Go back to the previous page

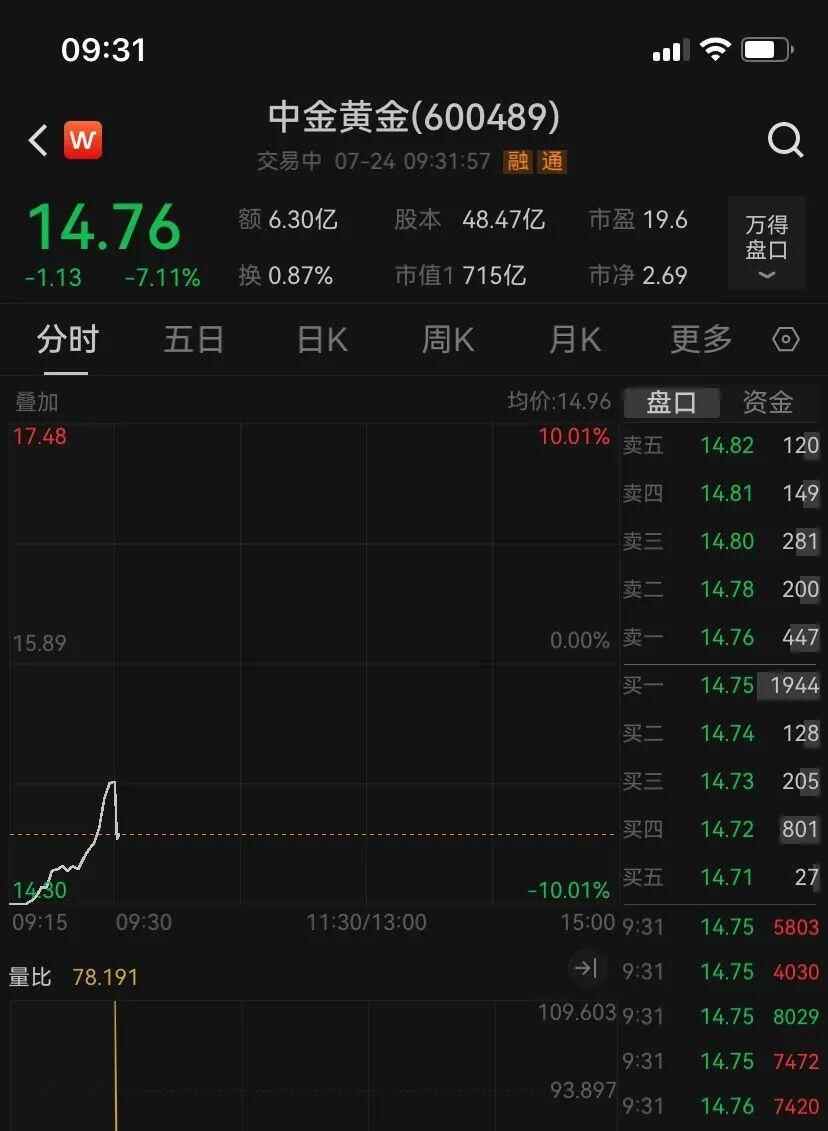tap(38, 141)
